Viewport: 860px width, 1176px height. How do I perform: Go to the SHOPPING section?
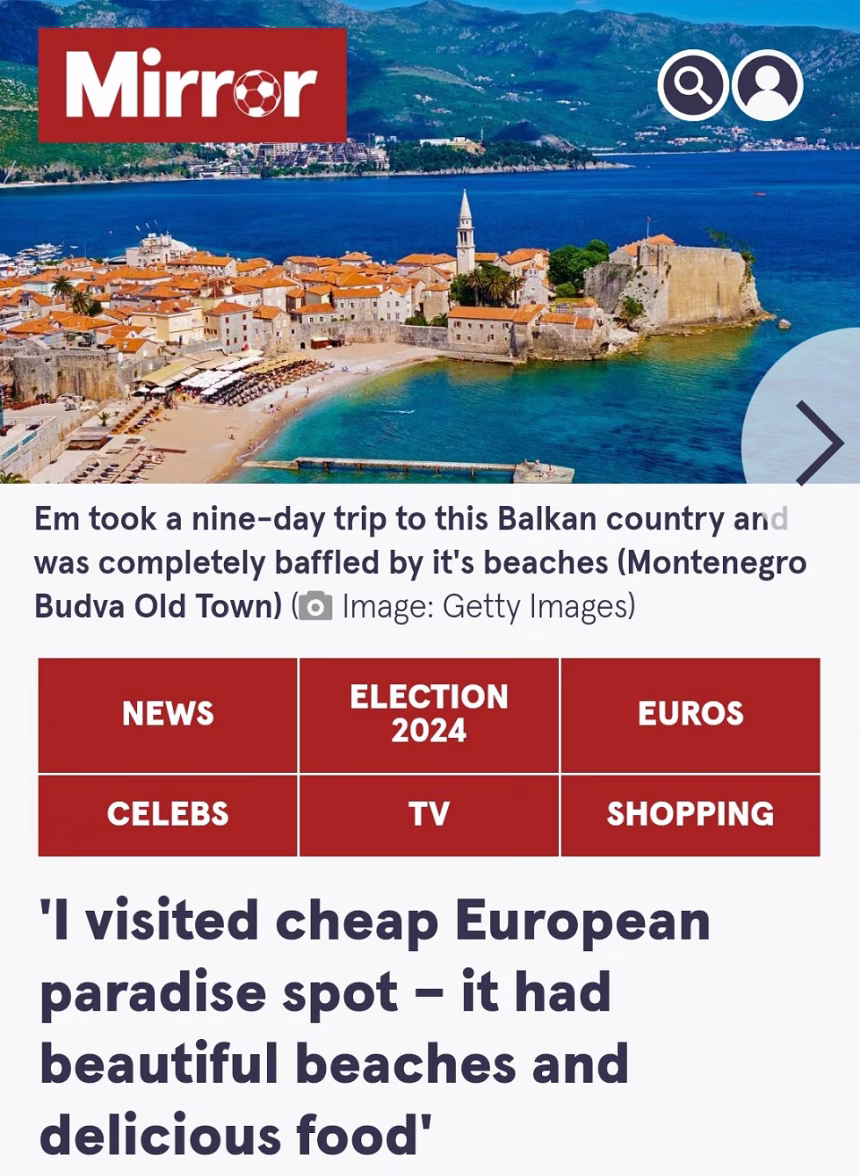pyautogui.click(x=690, y=815)
